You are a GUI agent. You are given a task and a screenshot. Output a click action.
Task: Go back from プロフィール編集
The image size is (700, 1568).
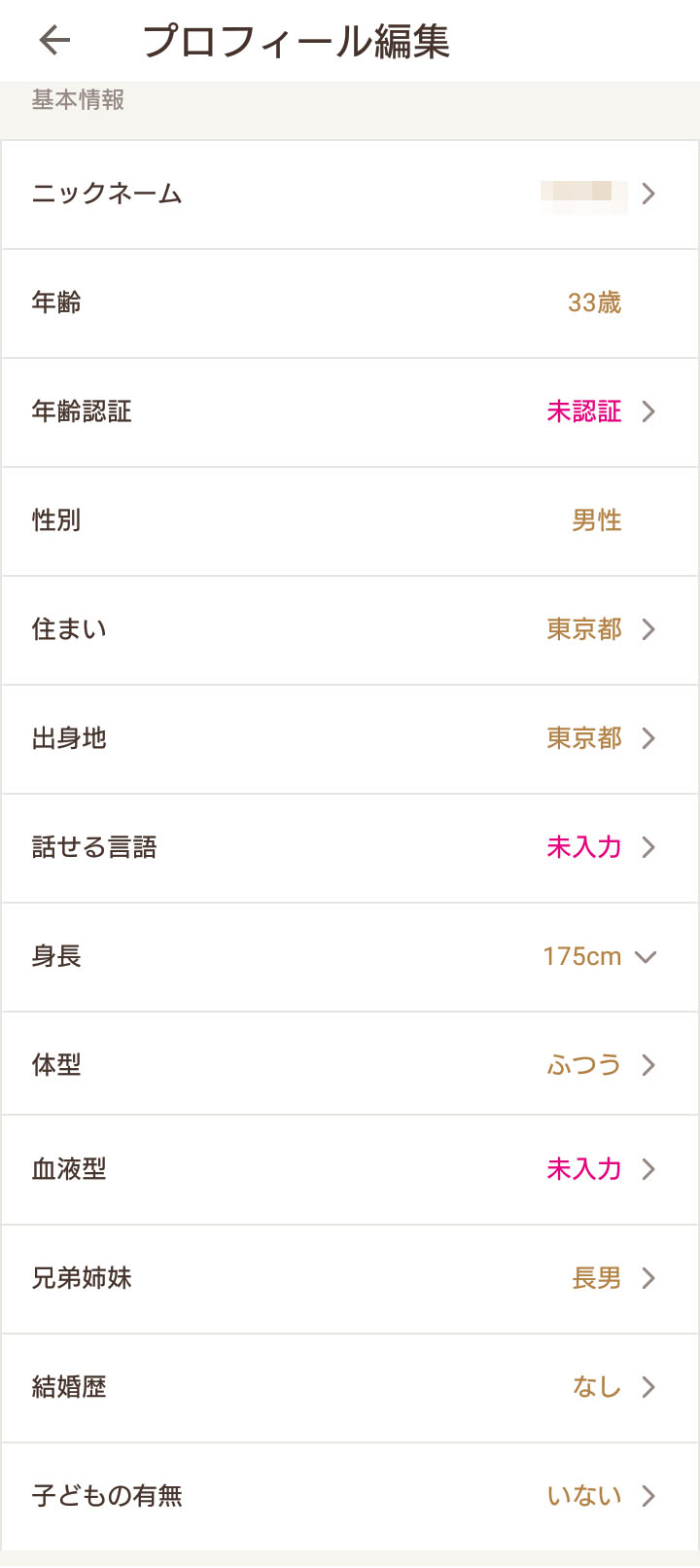point(55,41)
